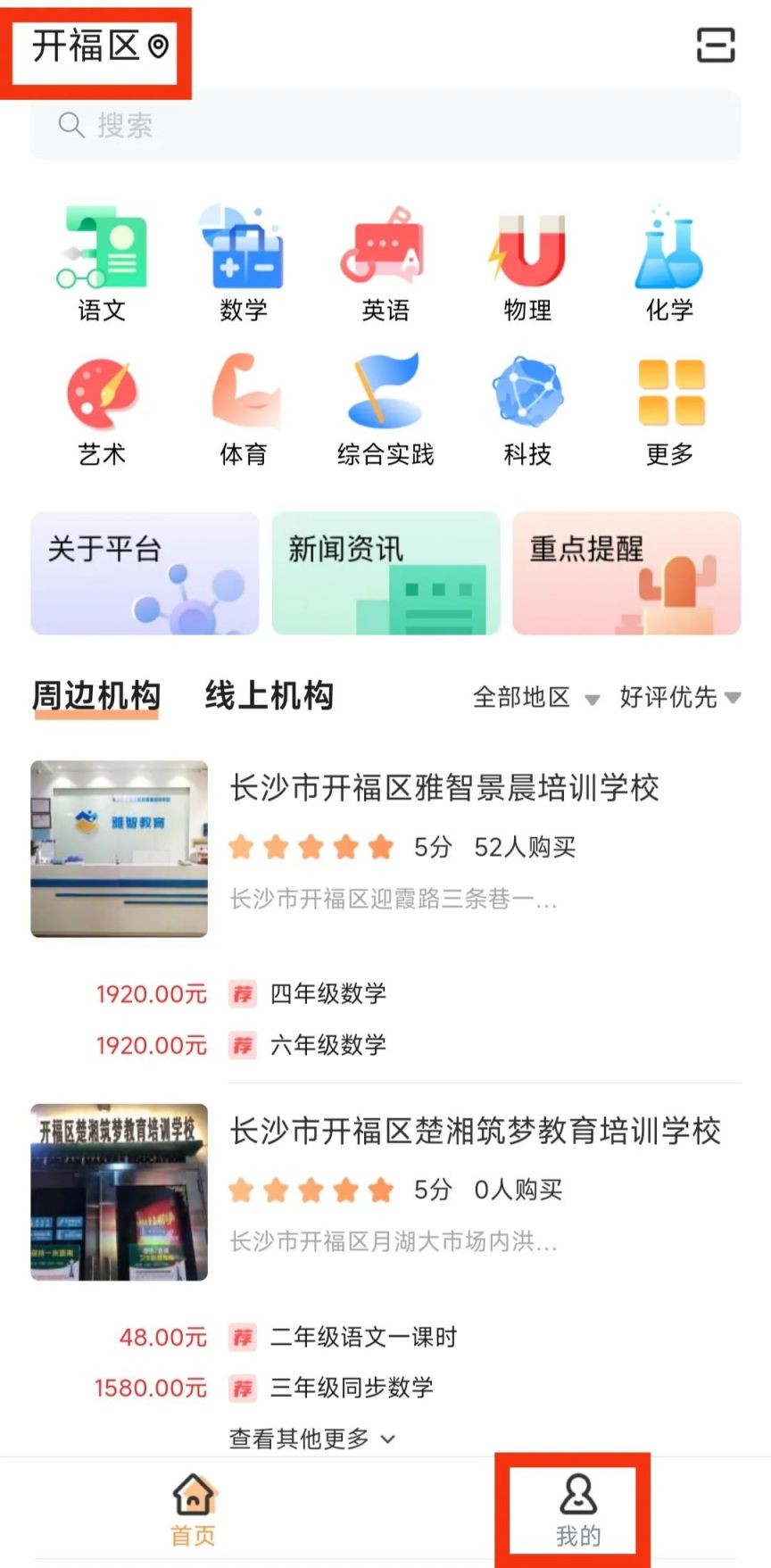Open the 关于平台 card
This screenshot has height=1568, width=771.
pos(145,573)
